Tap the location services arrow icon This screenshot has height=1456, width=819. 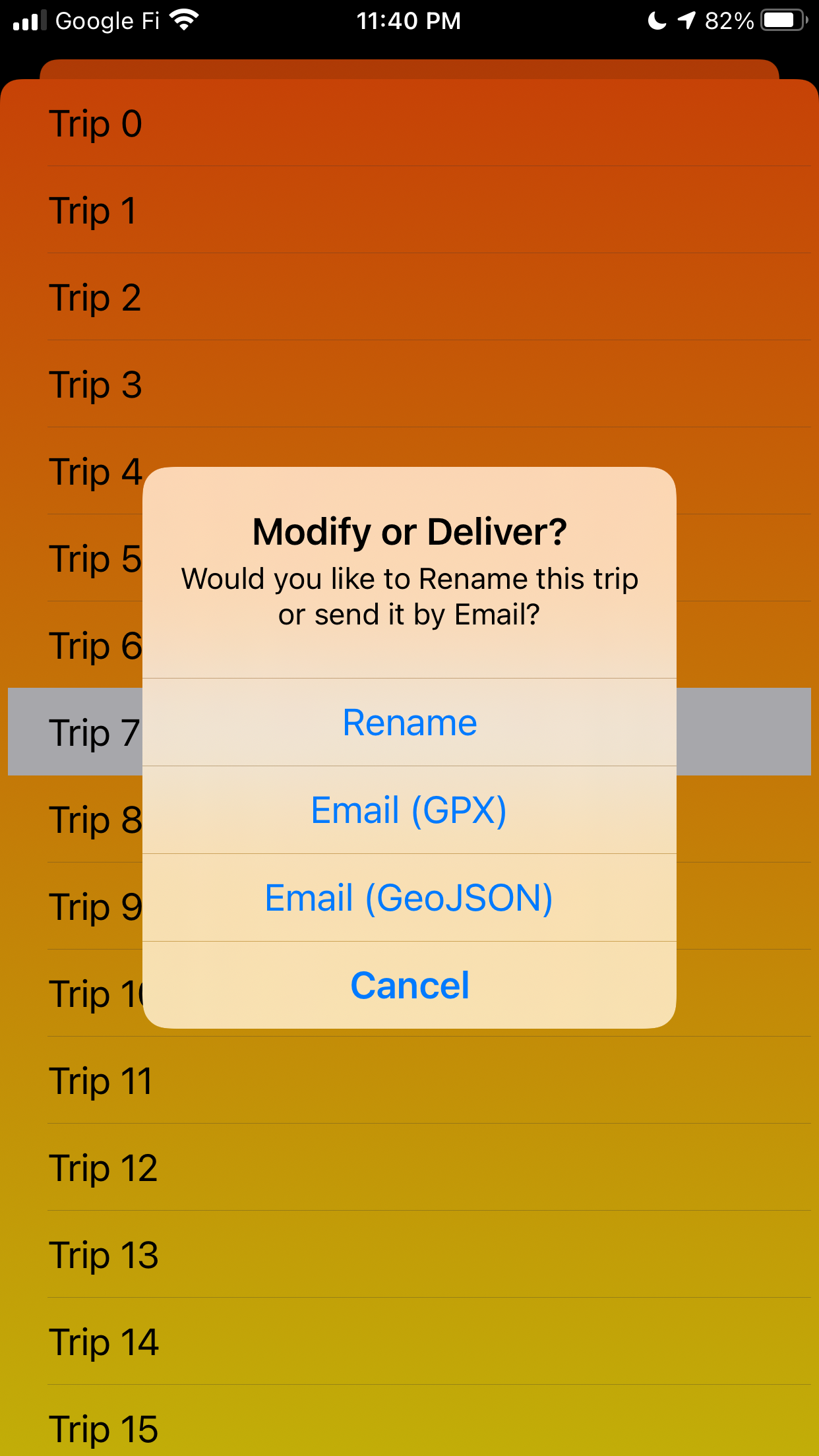(x=688, y=20)
